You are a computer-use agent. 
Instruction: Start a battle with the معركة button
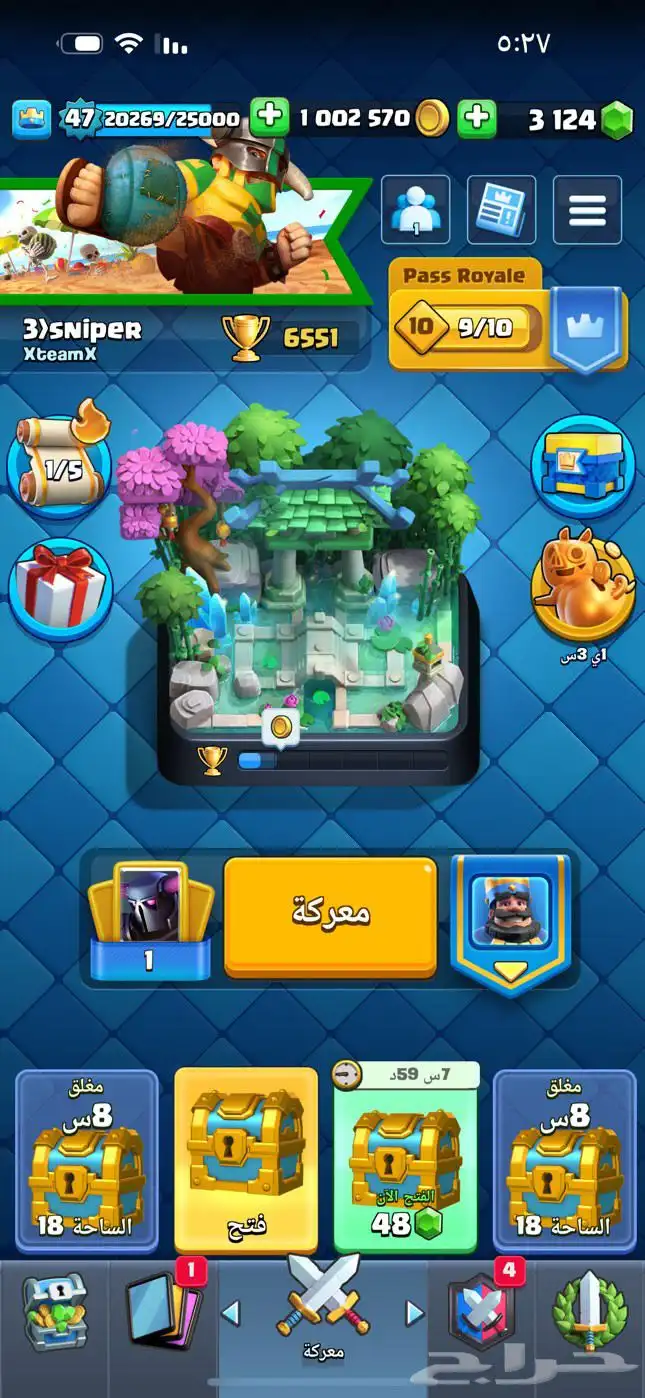[x=330, y=915]
